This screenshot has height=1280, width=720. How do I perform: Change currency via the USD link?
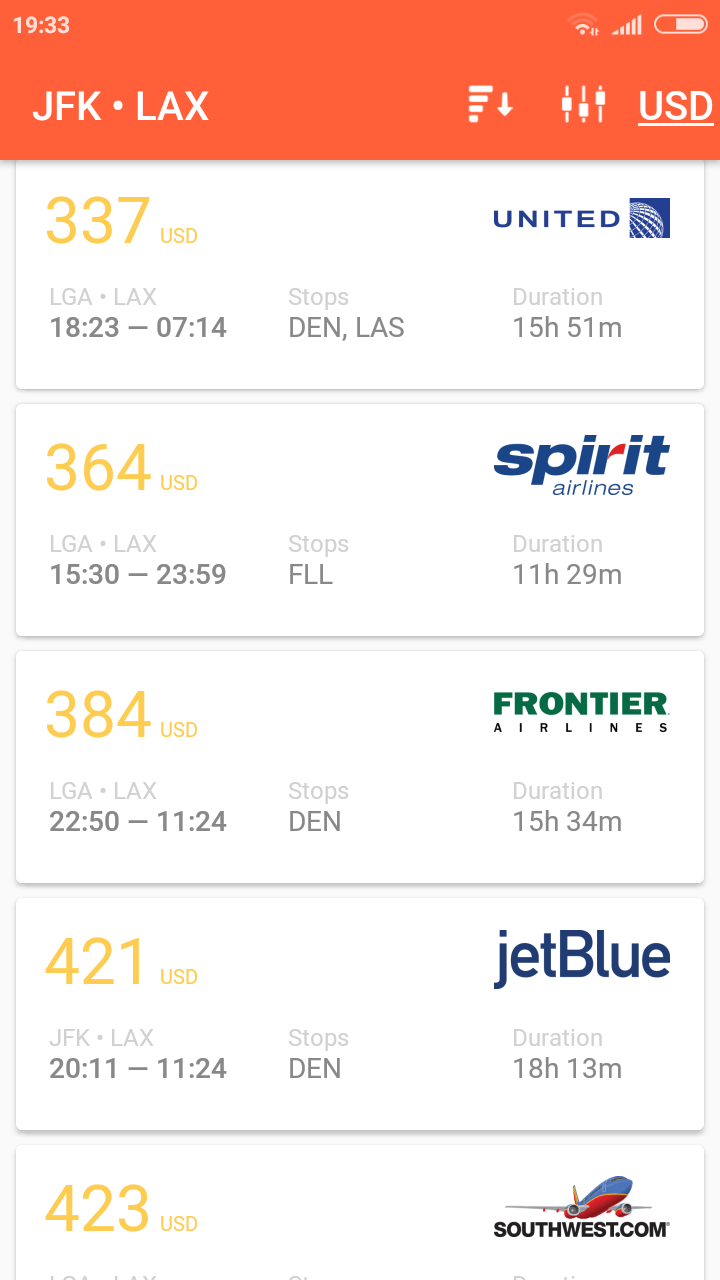tap(676, 106)
